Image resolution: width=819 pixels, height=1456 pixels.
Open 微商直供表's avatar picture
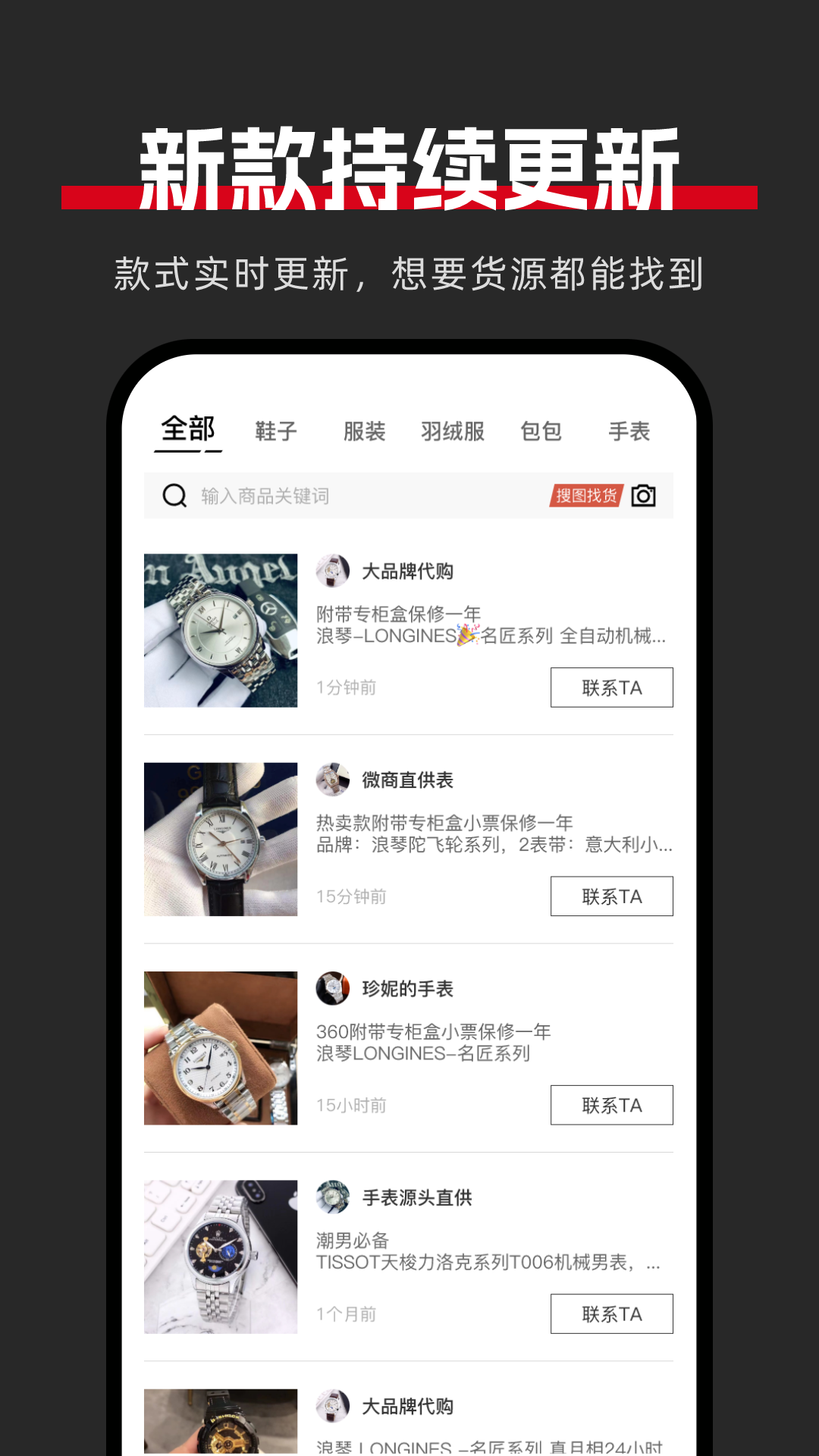334,781
